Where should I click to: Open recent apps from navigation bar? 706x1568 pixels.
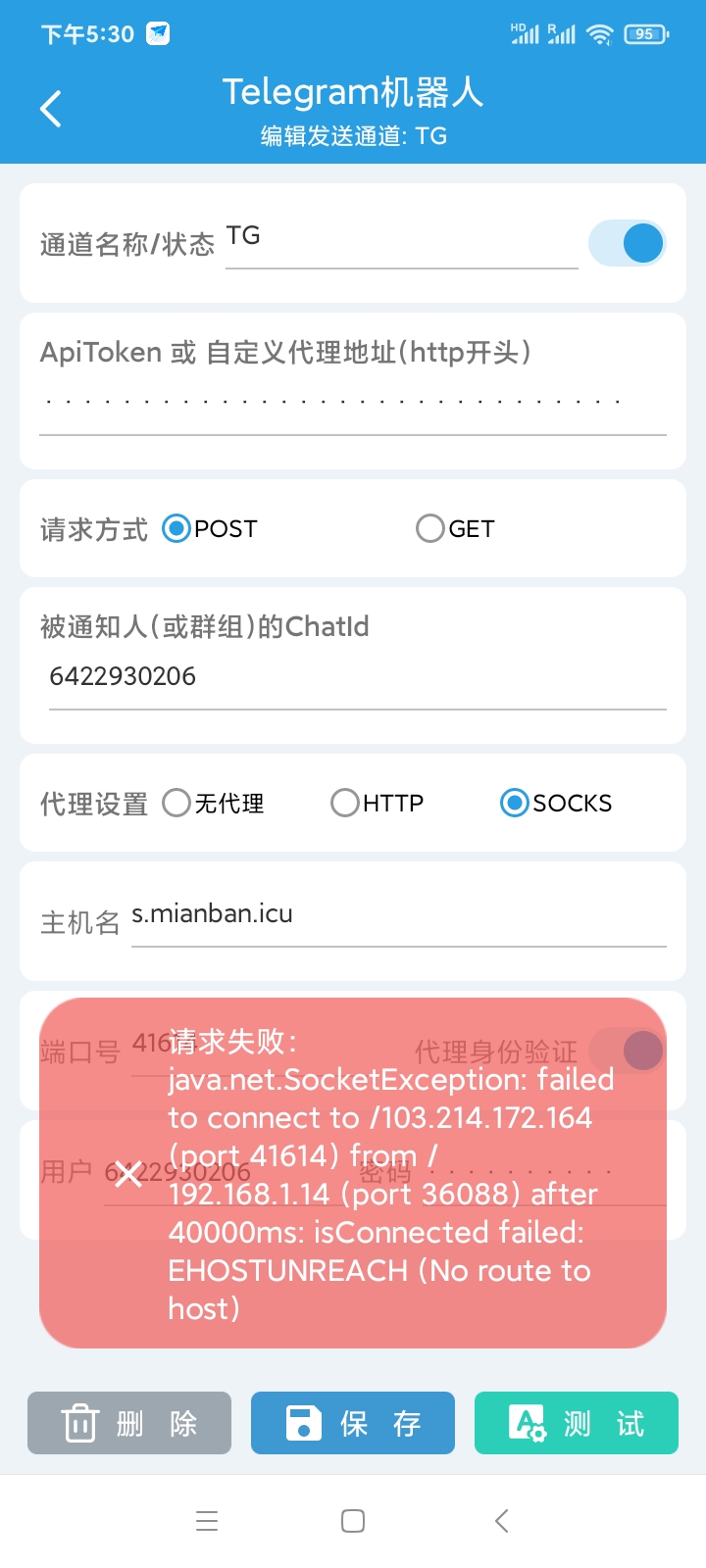click(207, 1521)
